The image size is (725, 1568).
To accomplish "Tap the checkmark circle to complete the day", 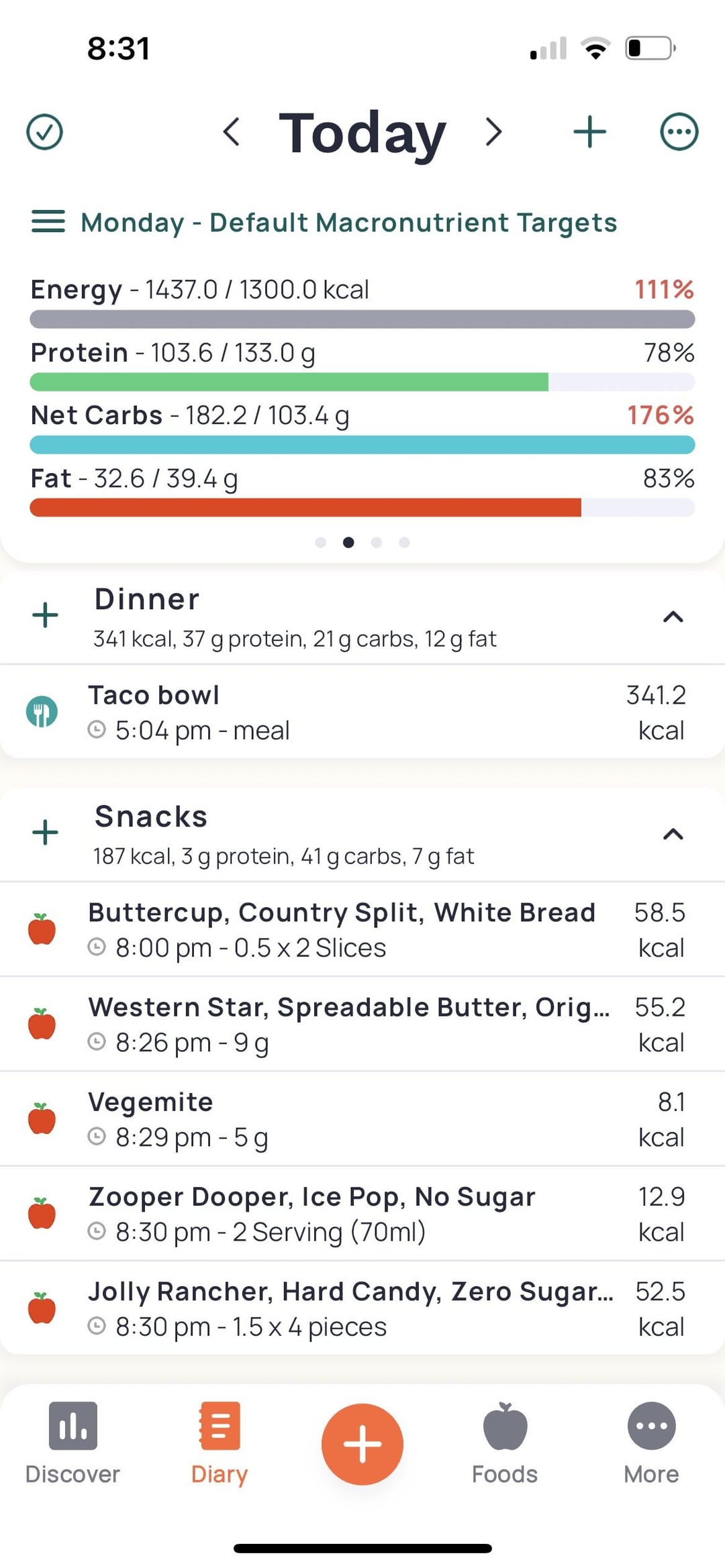I will (x=44, y=132).
